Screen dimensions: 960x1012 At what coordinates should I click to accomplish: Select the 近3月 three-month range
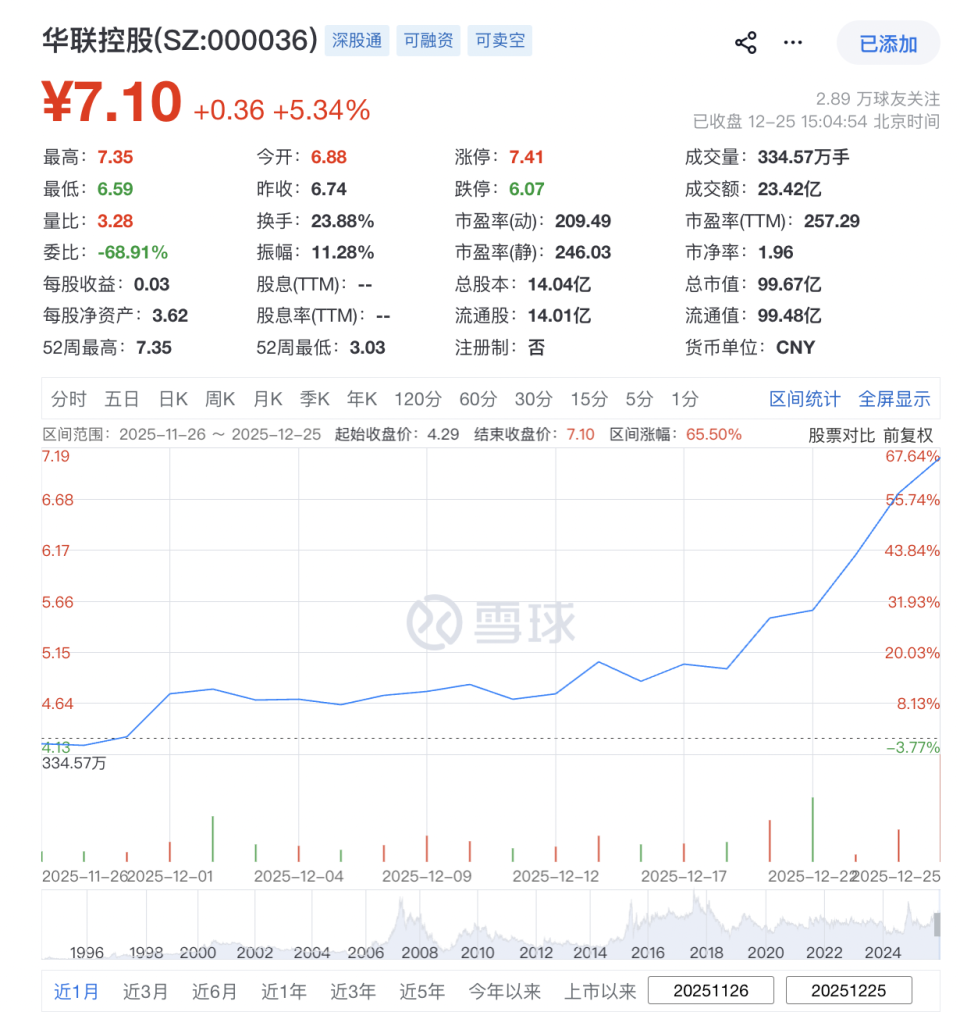(x=144, y=990)
